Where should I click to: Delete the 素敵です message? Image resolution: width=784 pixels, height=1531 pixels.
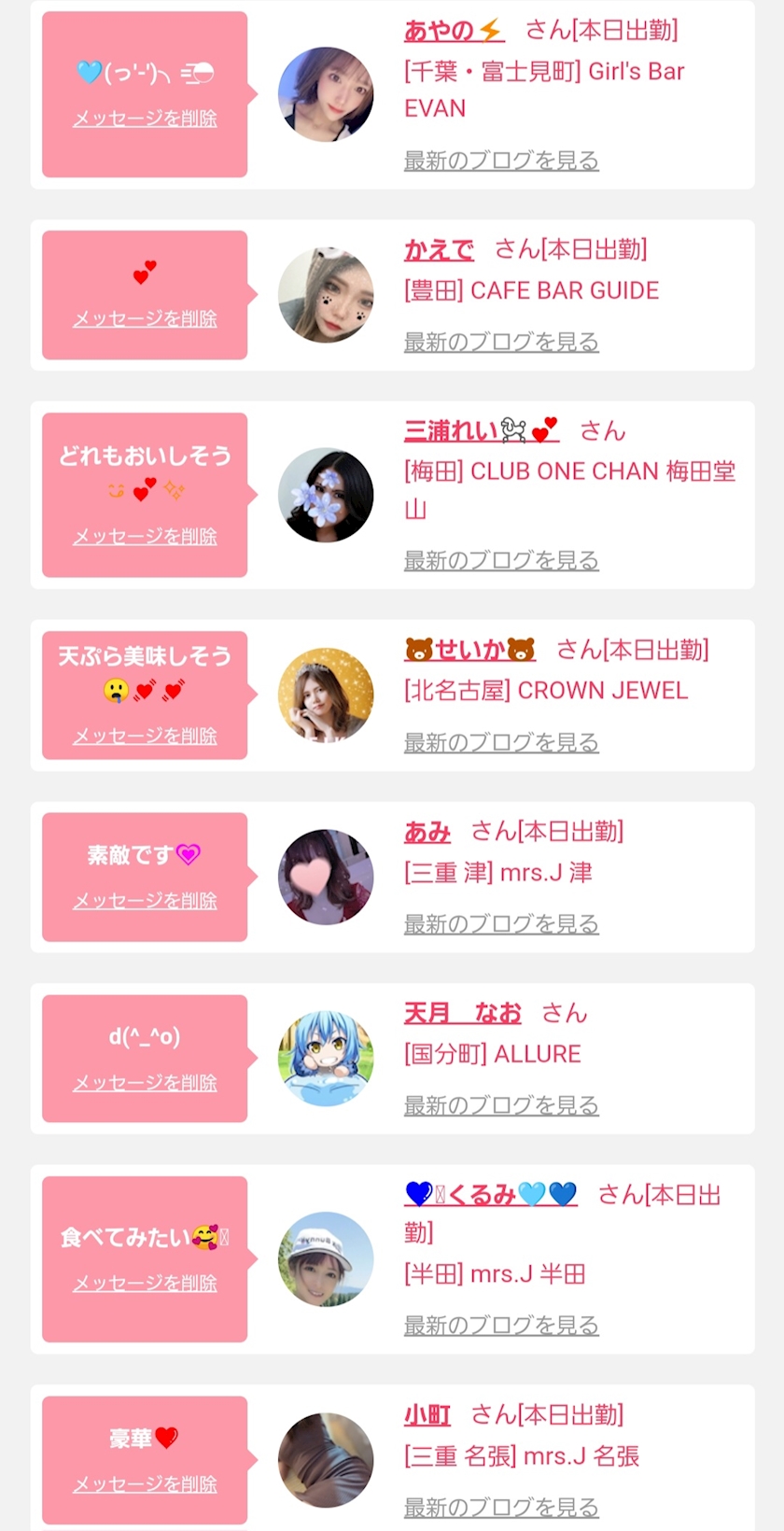pyautogui.click(x=145, y=901)
